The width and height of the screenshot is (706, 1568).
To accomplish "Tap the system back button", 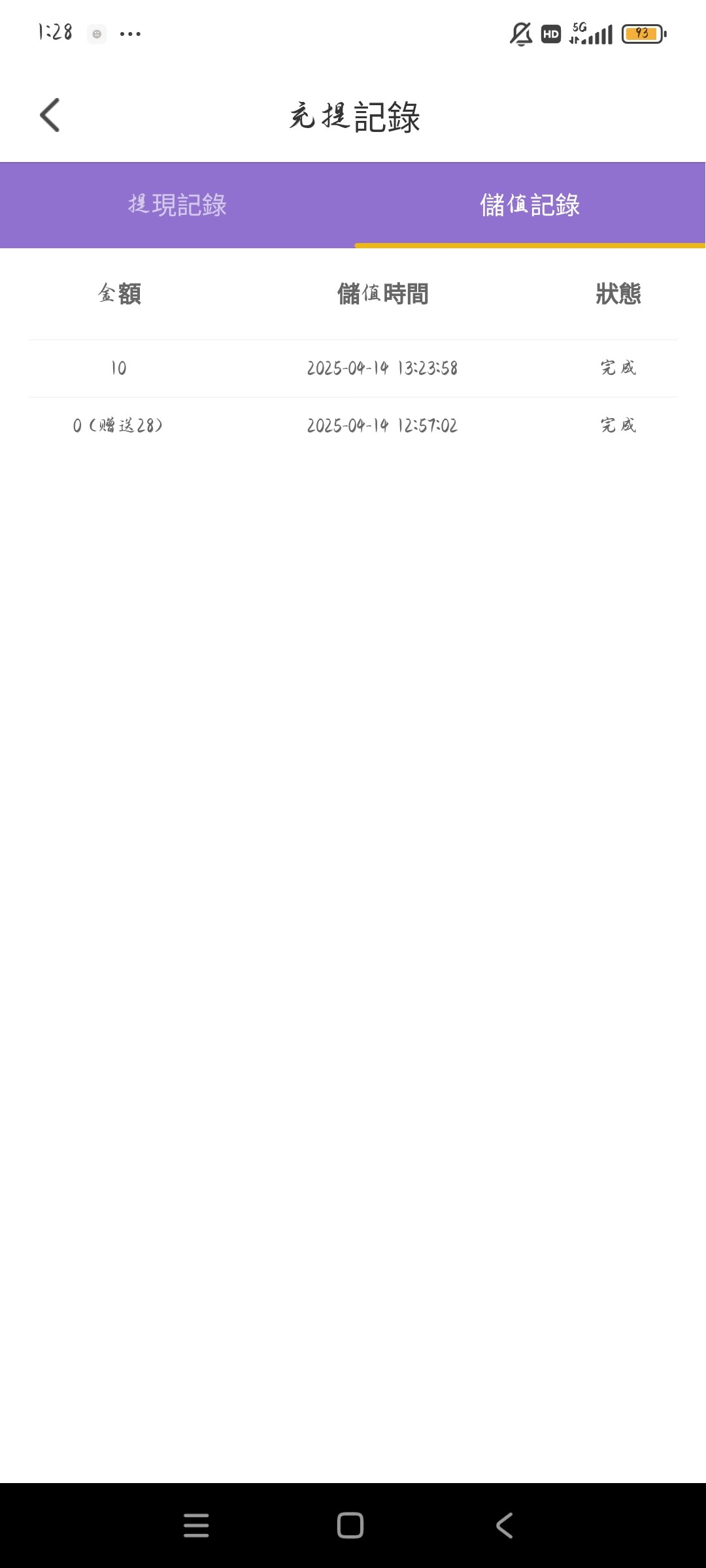I will [504, 1526].
